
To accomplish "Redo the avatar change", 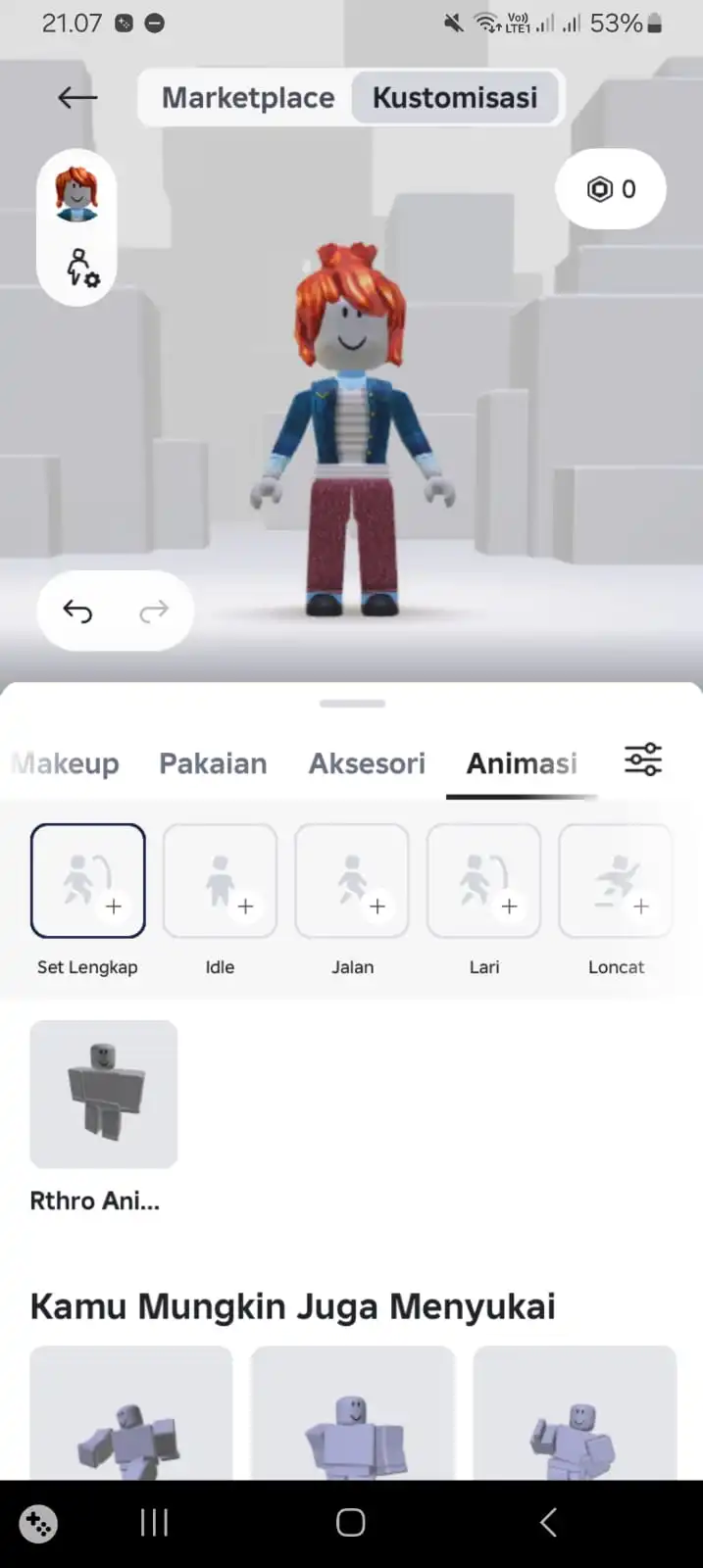I will pyautogui.click(x=154, y=612).
